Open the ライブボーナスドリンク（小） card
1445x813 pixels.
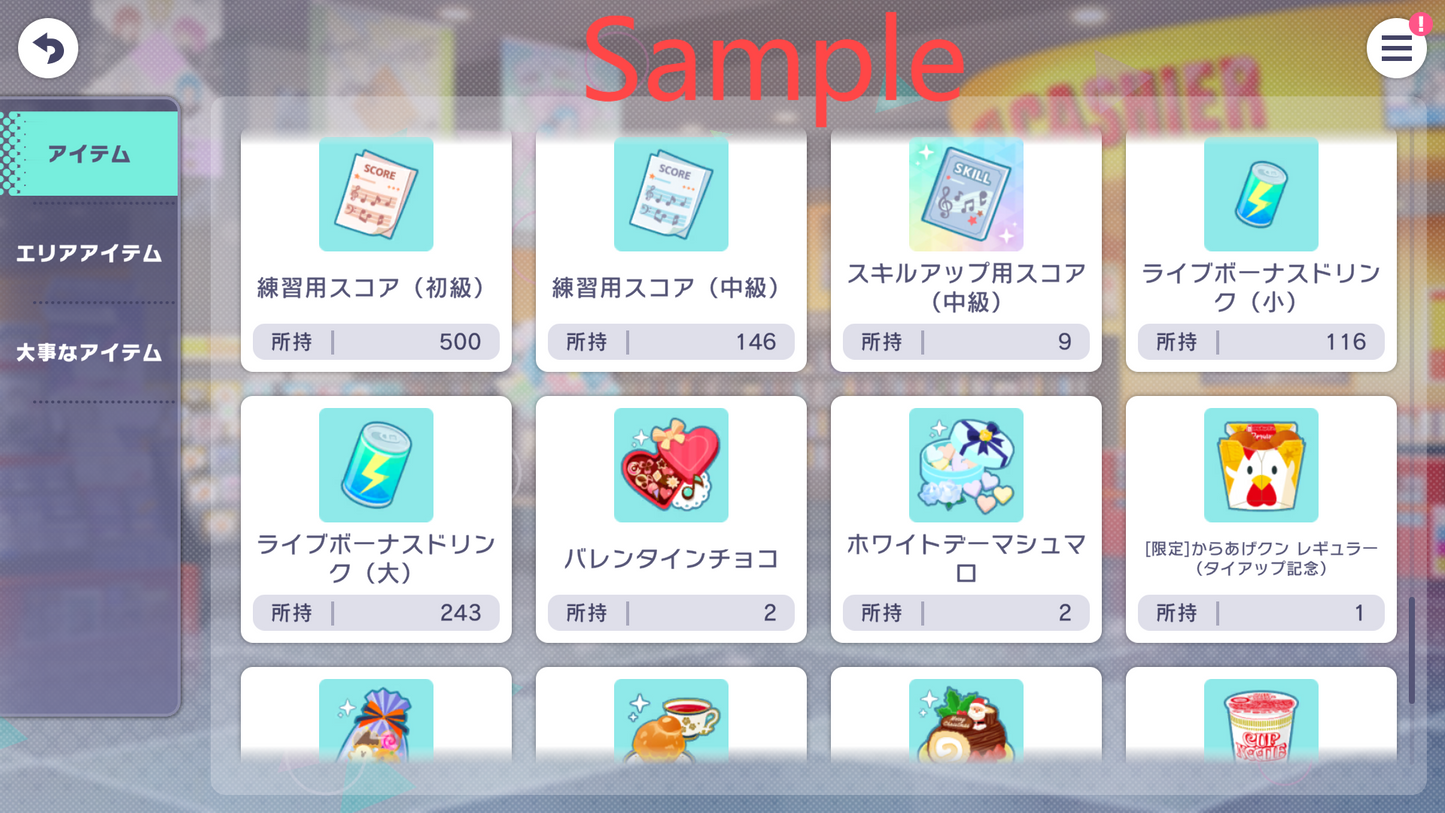[1261, 250]
